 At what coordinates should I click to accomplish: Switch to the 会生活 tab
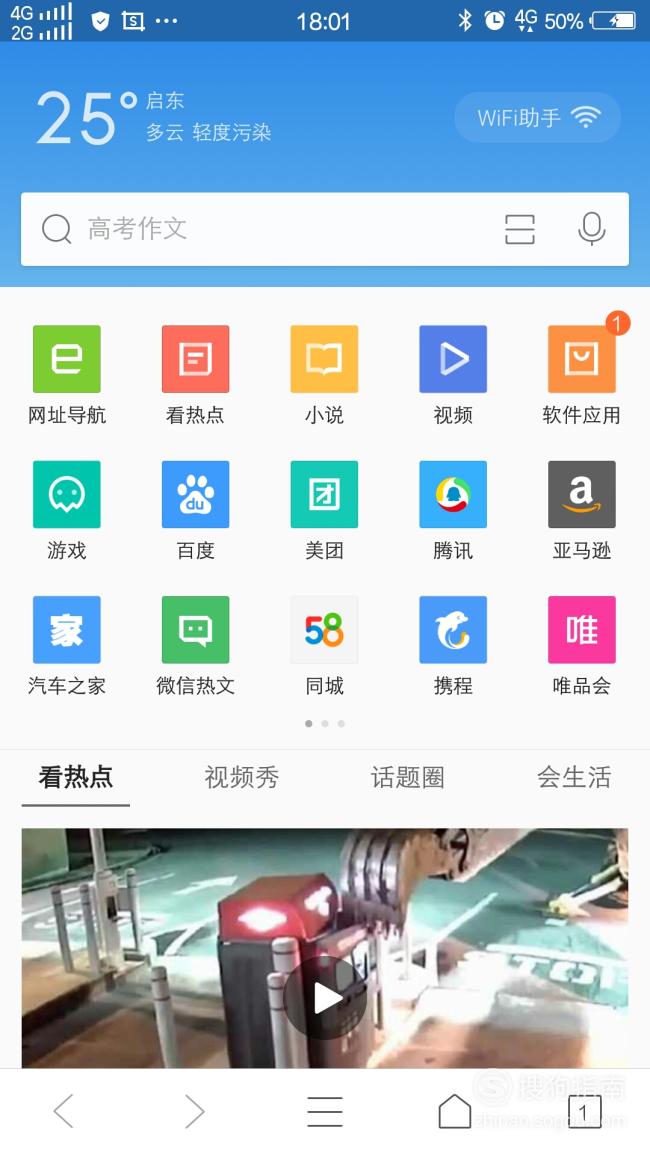coord(574,777)
